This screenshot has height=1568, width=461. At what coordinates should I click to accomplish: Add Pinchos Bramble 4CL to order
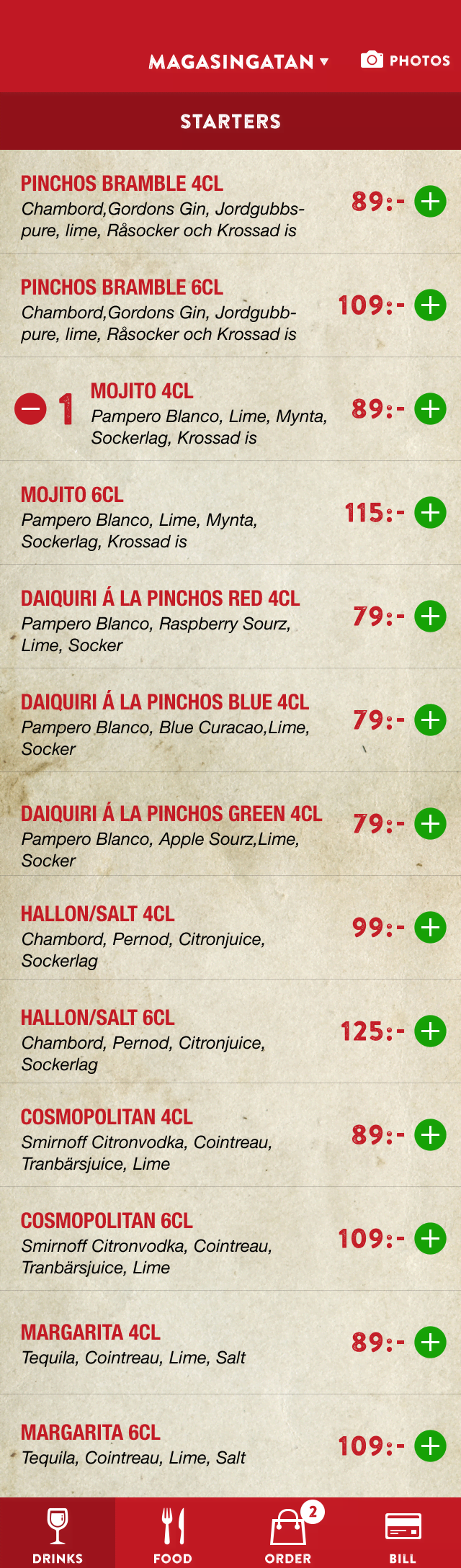tap(430, 202)
